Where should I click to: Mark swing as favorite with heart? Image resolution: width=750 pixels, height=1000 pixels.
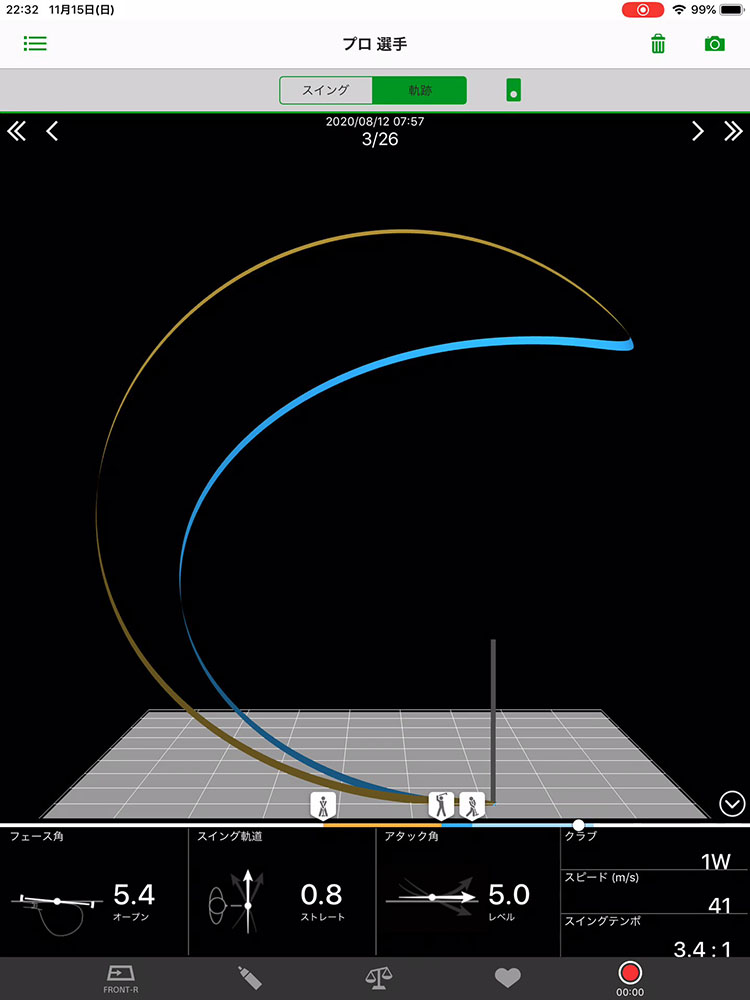click(508, 977)
